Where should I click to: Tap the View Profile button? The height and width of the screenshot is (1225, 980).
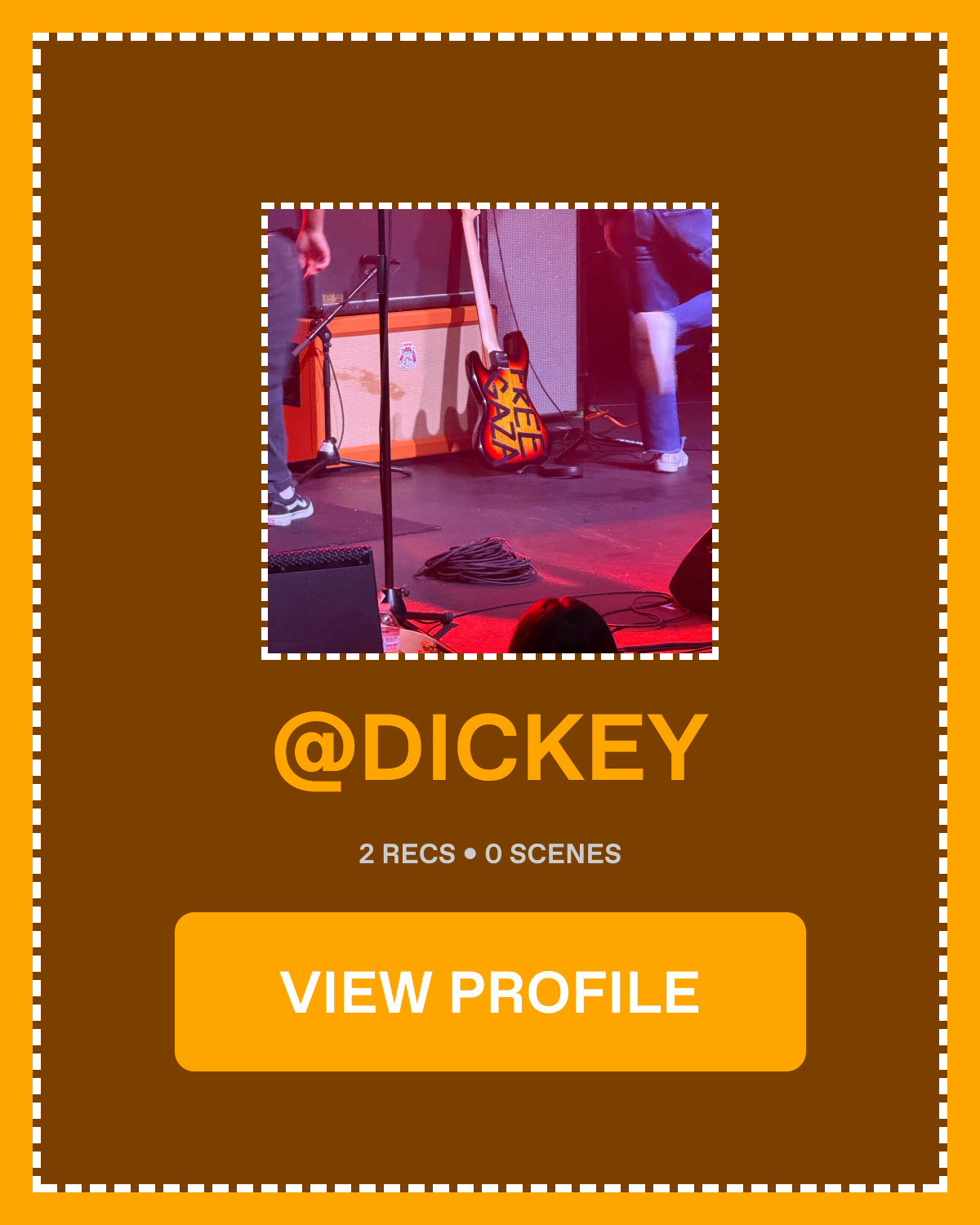click(490, 991)
